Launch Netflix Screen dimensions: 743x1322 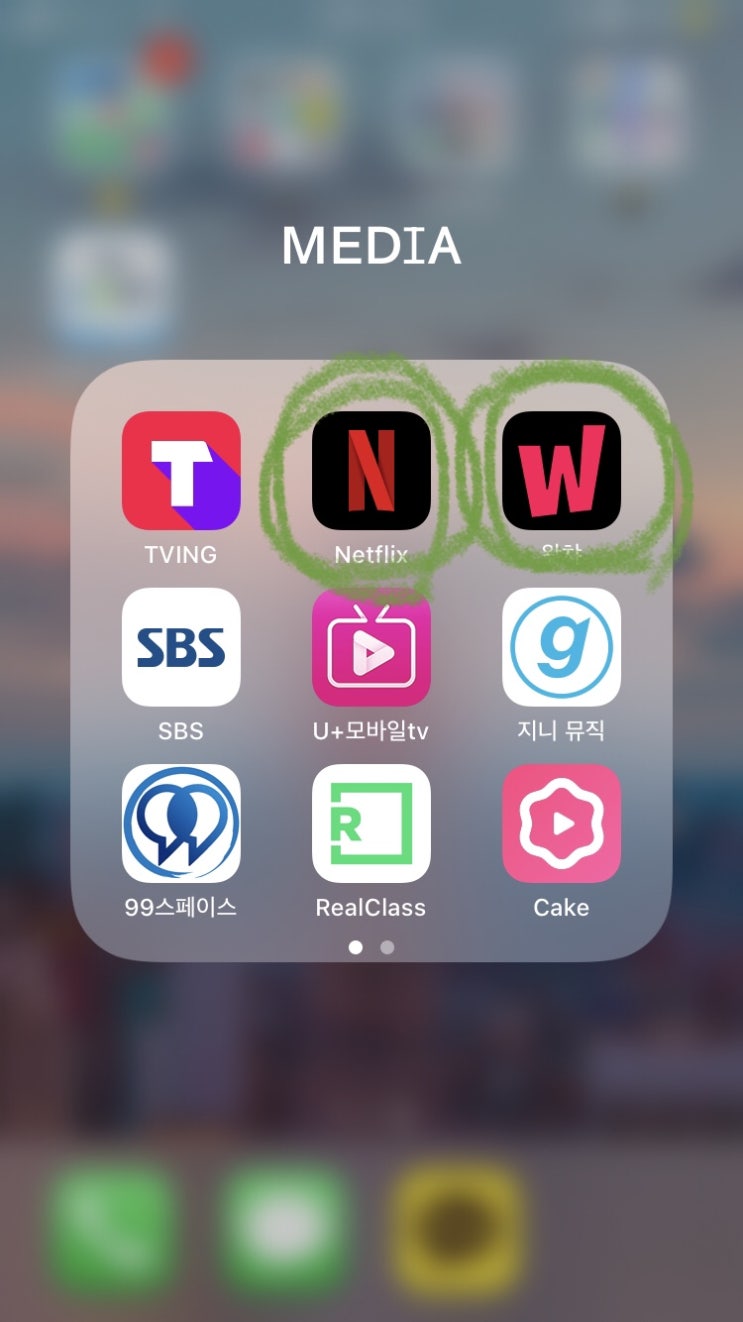tap(371, 470)
